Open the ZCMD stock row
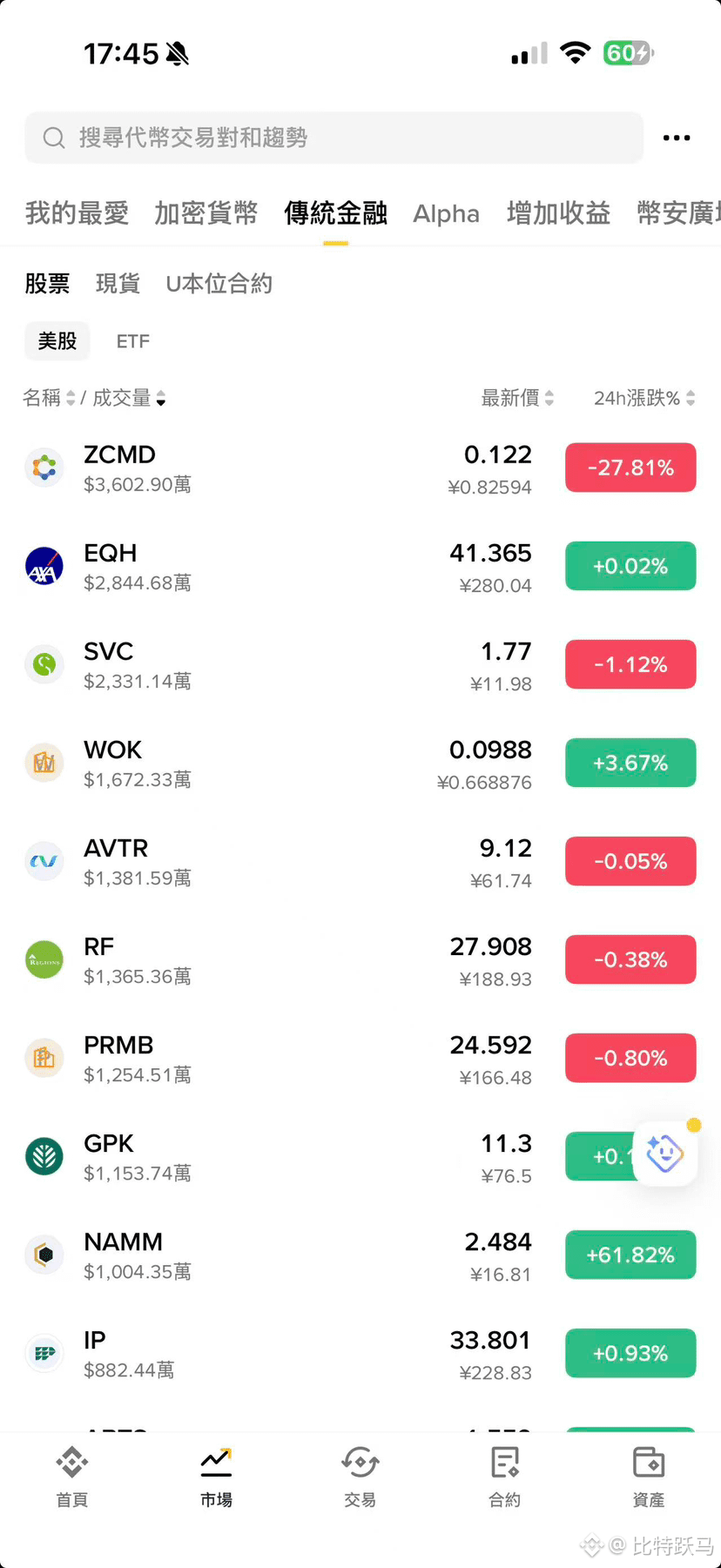 pos(360,468)
